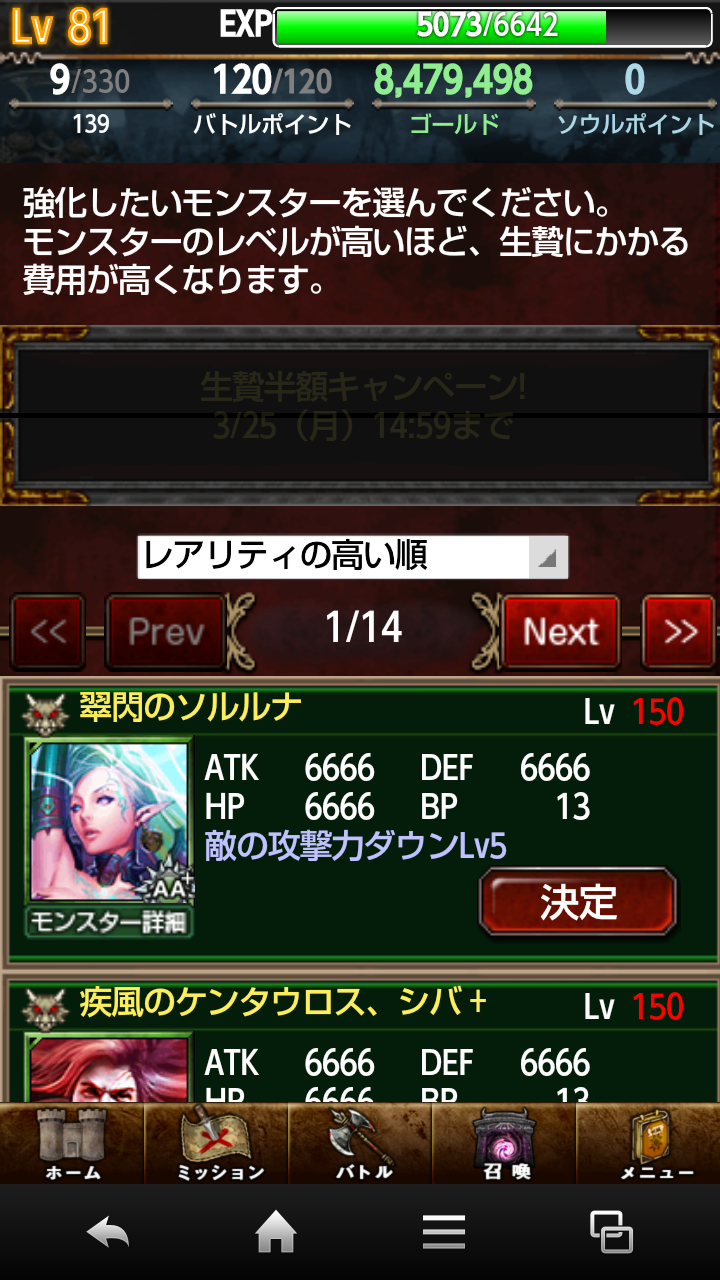Open the ホーム tab
Image resolution: width=720 pixels, height=1280 pixels.
[x=72, y=1144]
